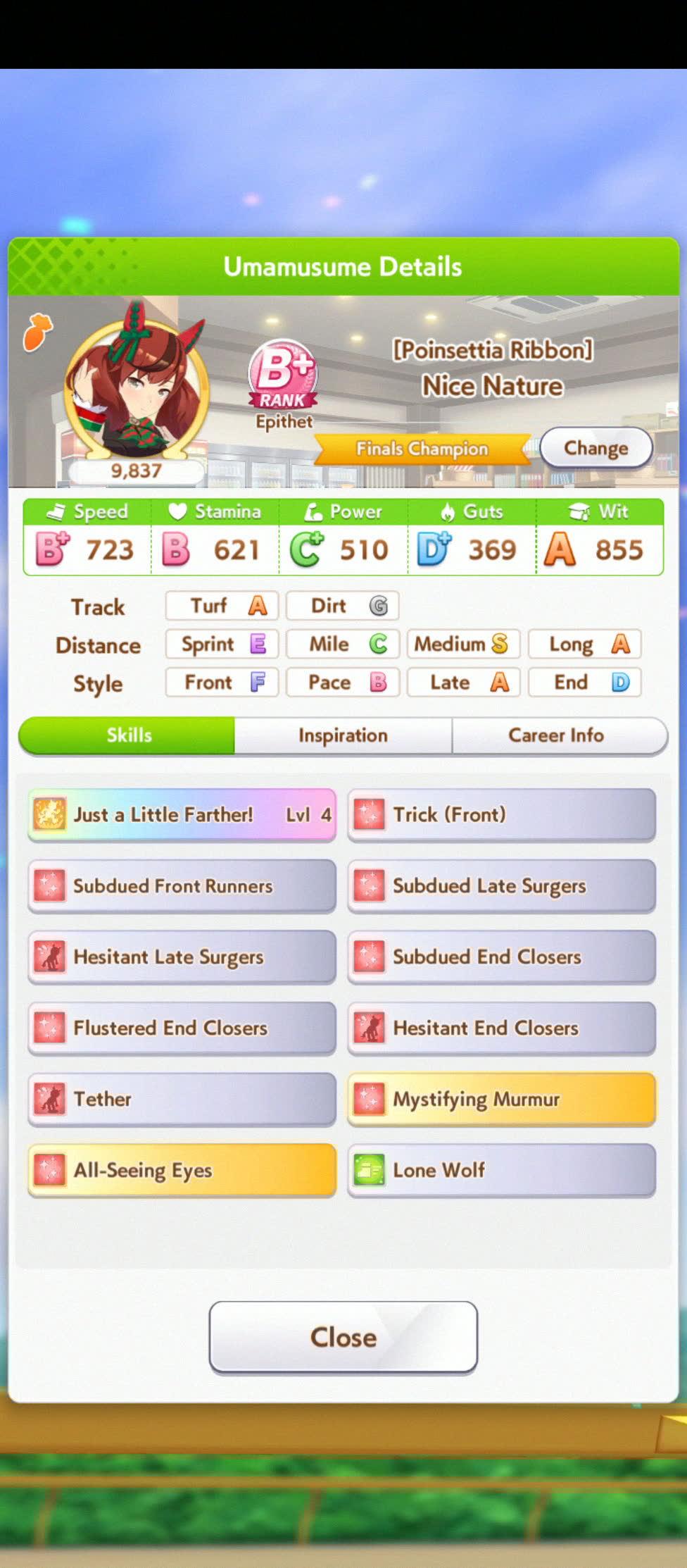This screenshot has height=1568, width=687.
Task: Show Flustered End Closers skill details
Action: point(182,1028)
